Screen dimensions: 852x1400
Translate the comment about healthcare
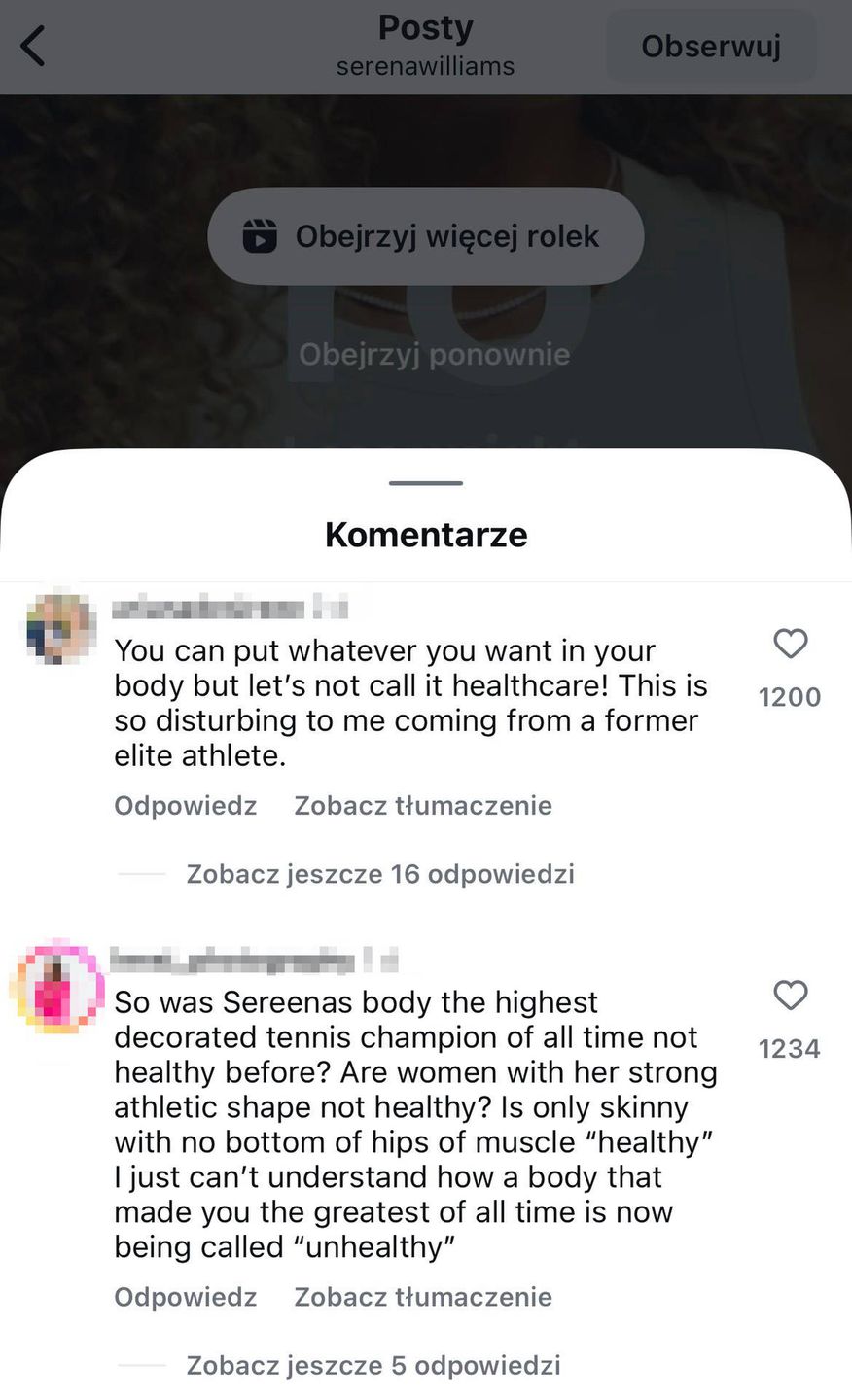click(423, 805)
